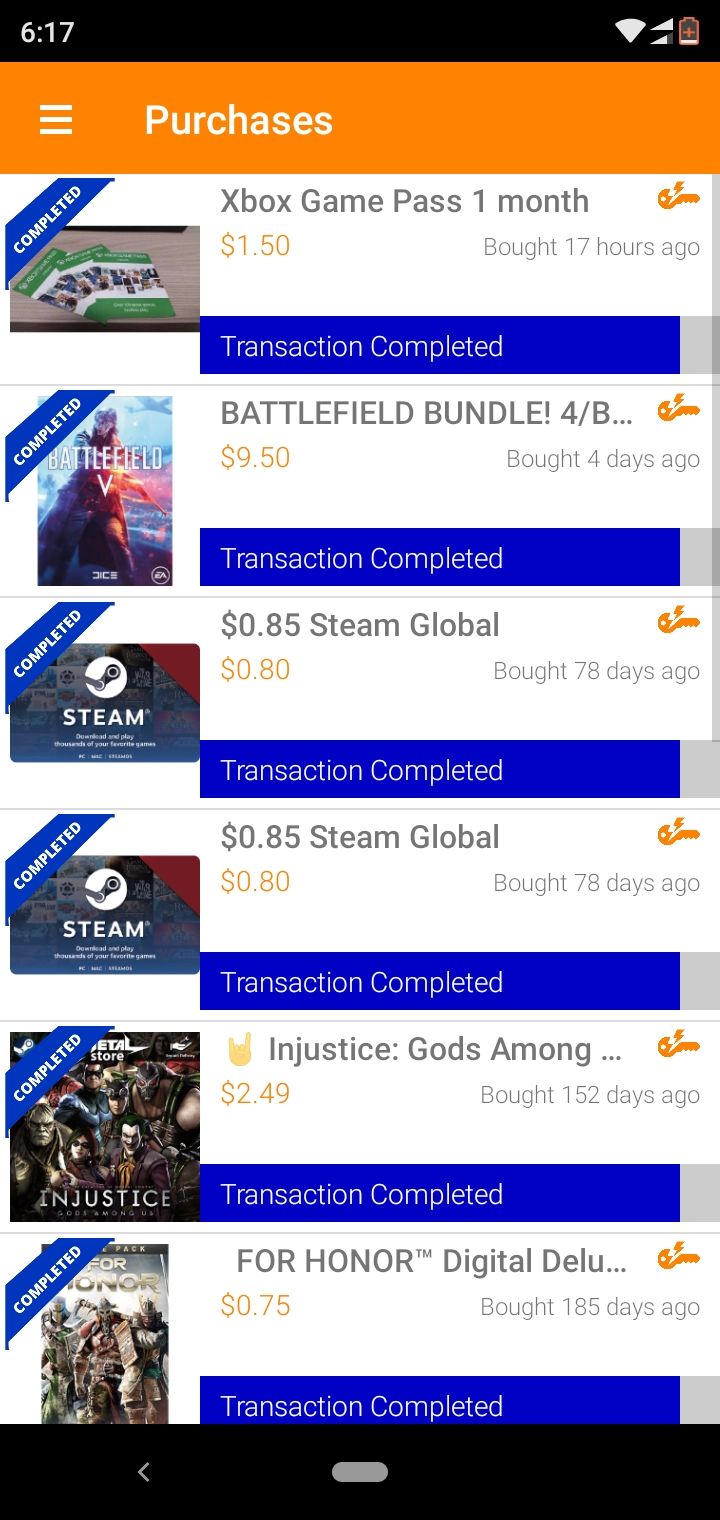Select the Purchases title in the header
The height and width of the screenshot is (1520, 720).
pos(238,119)
